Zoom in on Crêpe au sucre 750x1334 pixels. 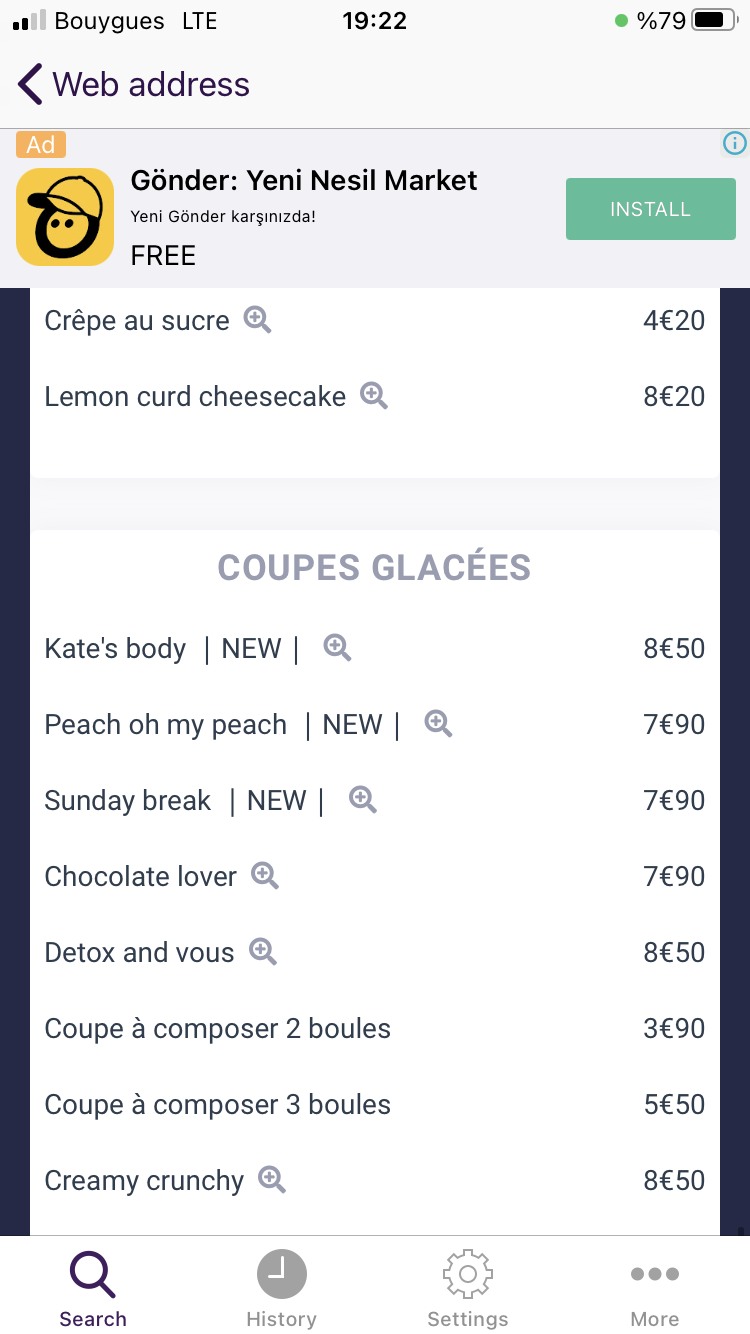click(258, 320)
